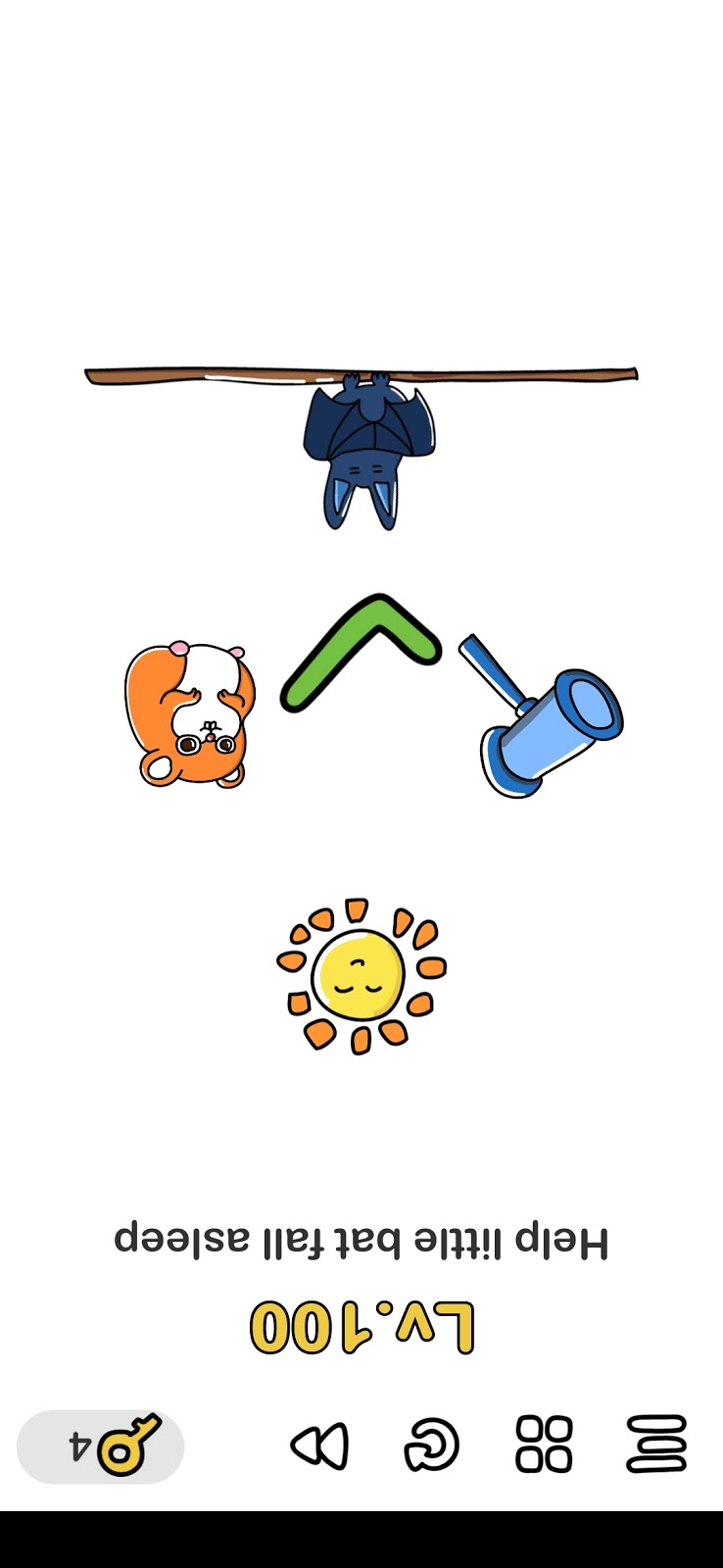The height and width of the screenshot is (1568, 723).
Task: Skip this level with the double-arrow icon
Action: tap(319, 1445)
